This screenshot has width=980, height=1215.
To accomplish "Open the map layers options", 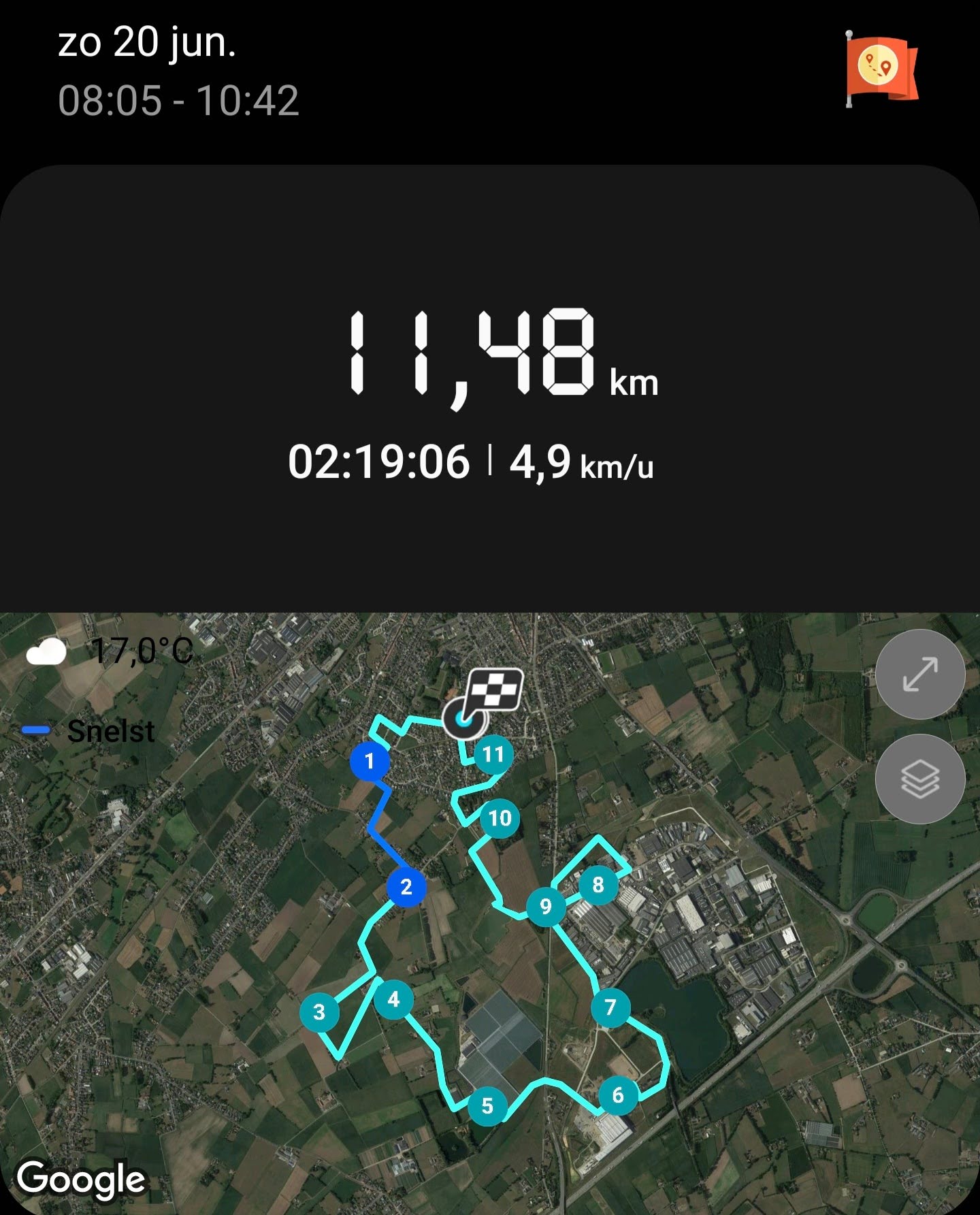I will (x=919, y=779).
